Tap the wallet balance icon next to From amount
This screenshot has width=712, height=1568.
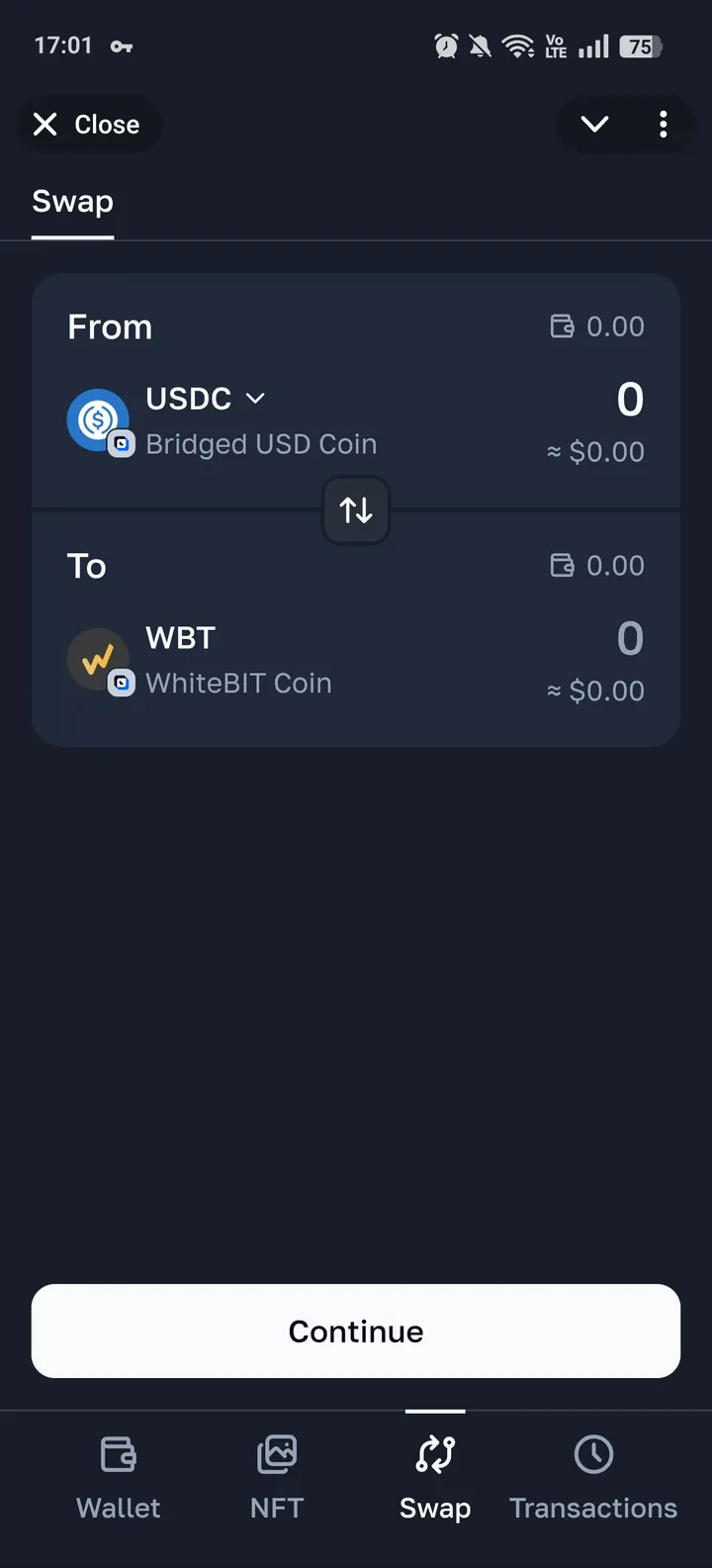[x=563, y=325]
